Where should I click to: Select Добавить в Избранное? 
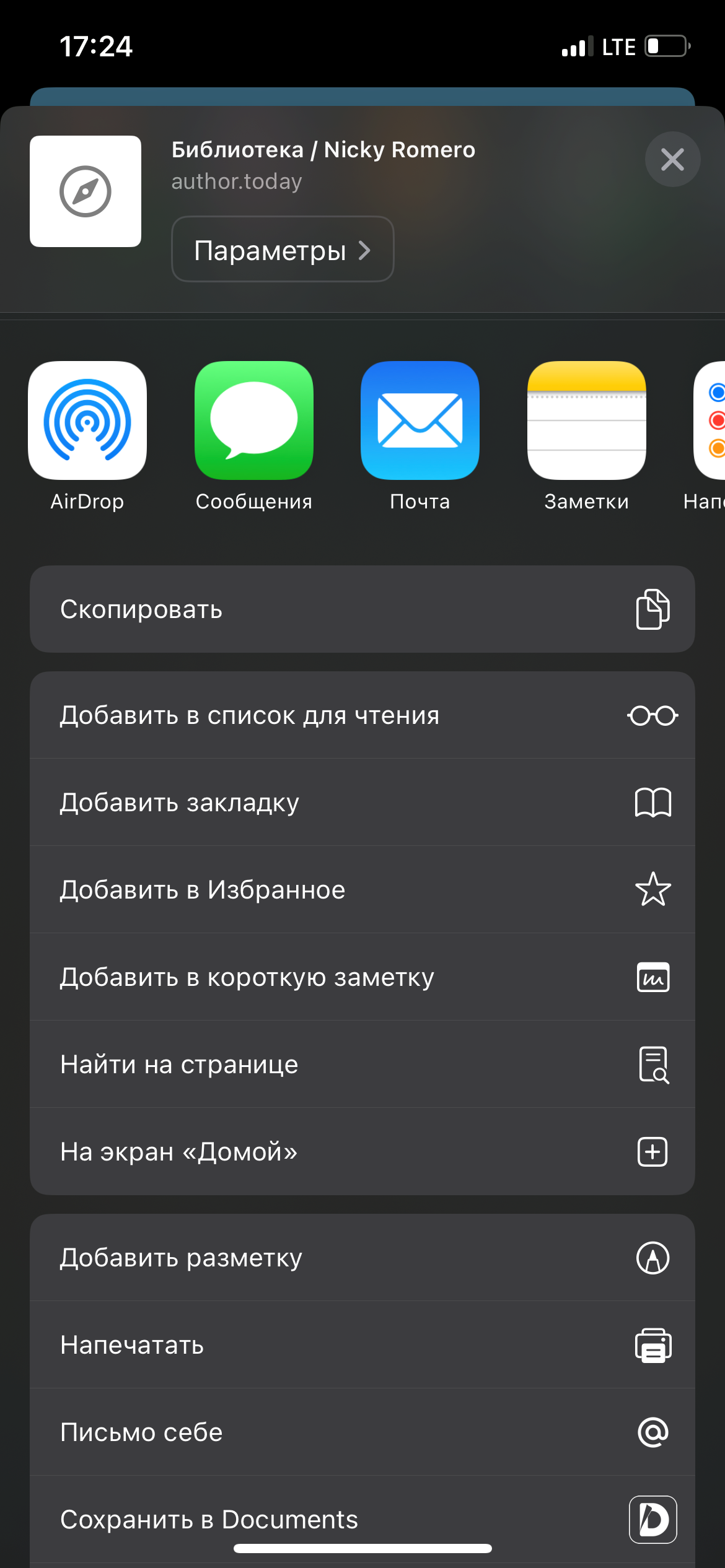pos(362,890)
